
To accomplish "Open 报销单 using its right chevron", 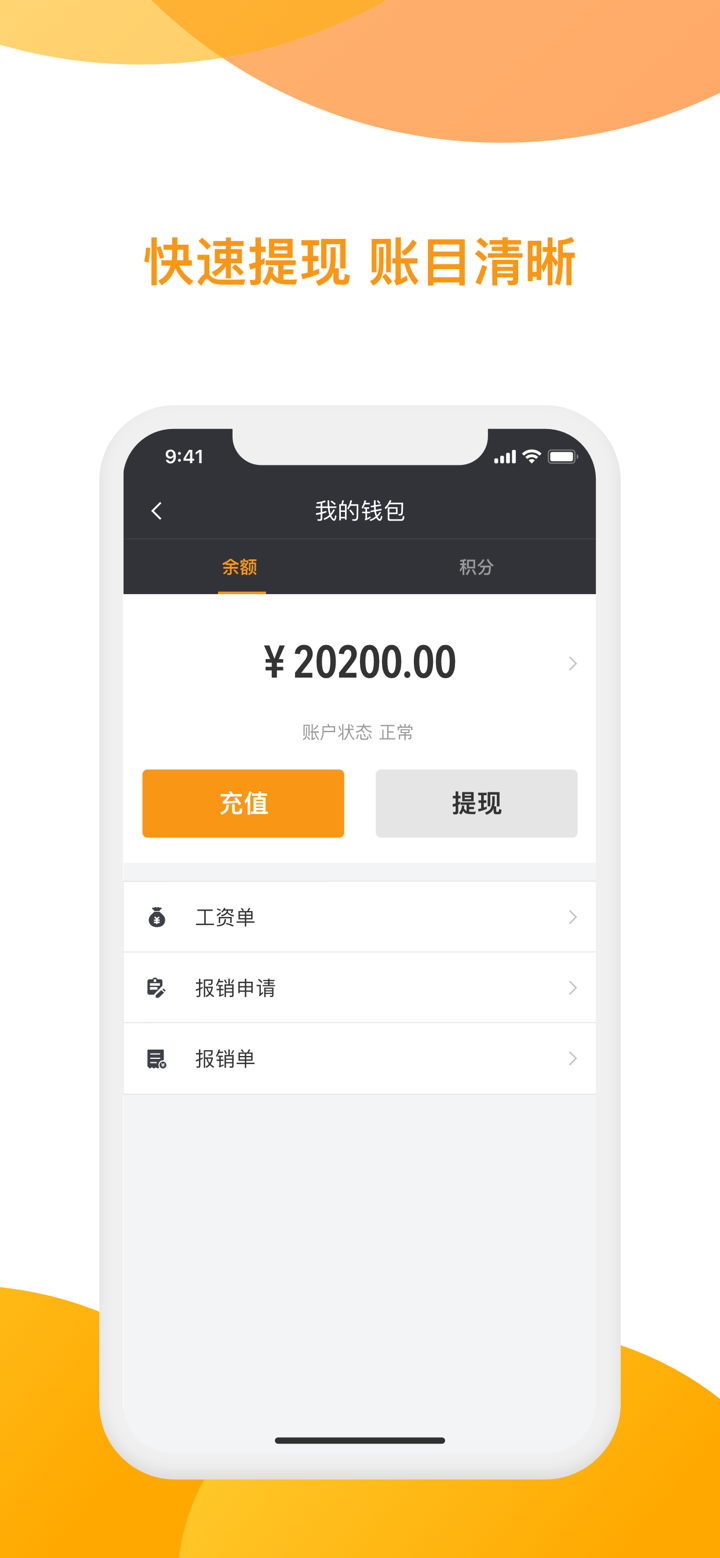I will [x=572, y=1058].
